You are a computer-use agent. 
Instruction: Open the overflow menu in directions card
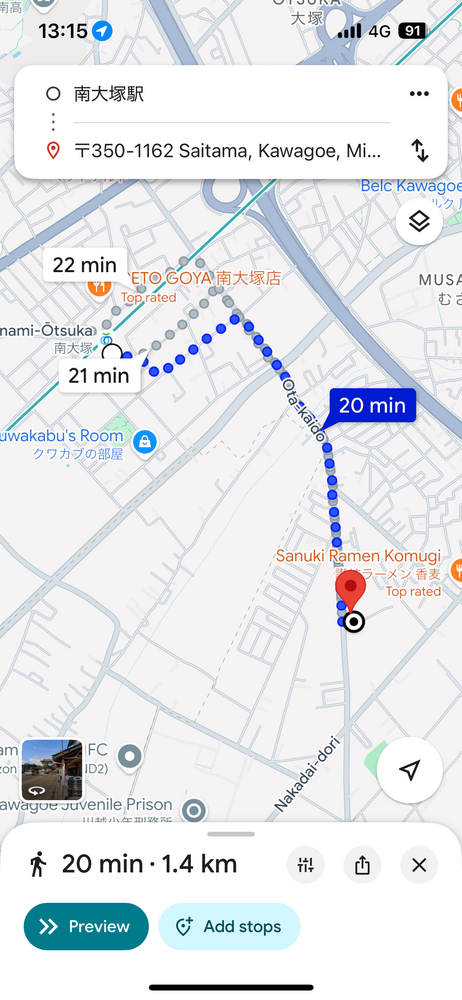click(419, 94)
